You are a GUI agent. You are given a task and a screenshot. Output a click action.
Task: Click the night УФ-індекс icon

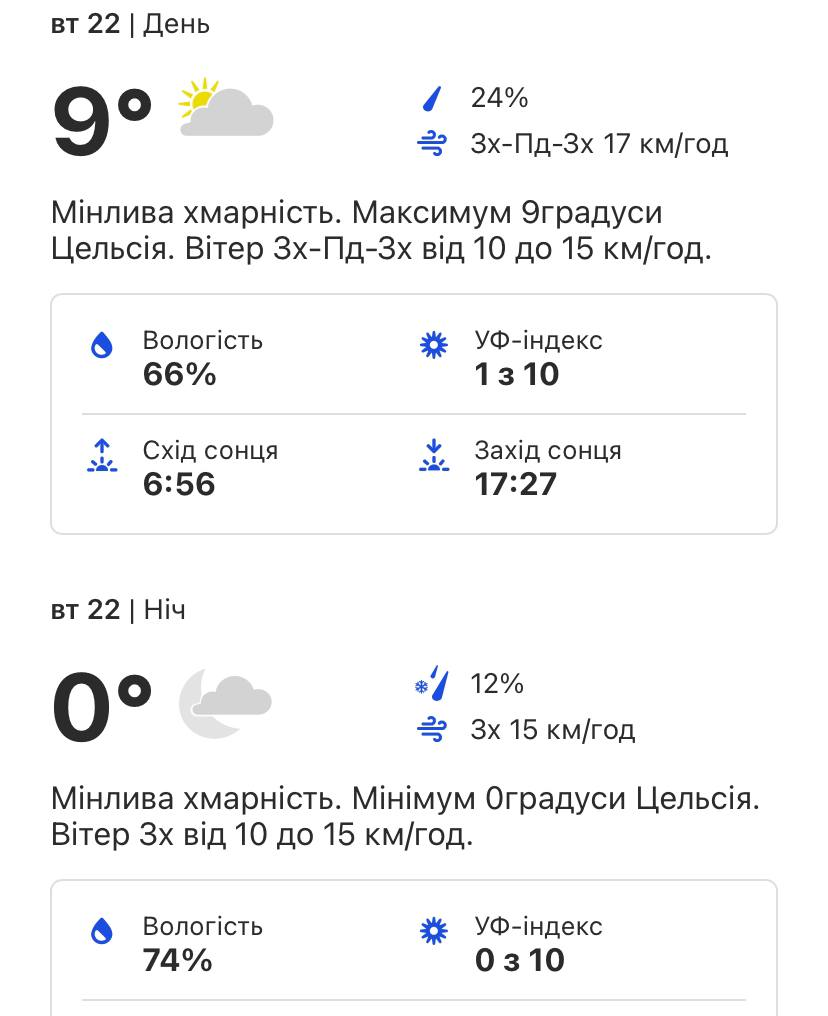[433, 930]
